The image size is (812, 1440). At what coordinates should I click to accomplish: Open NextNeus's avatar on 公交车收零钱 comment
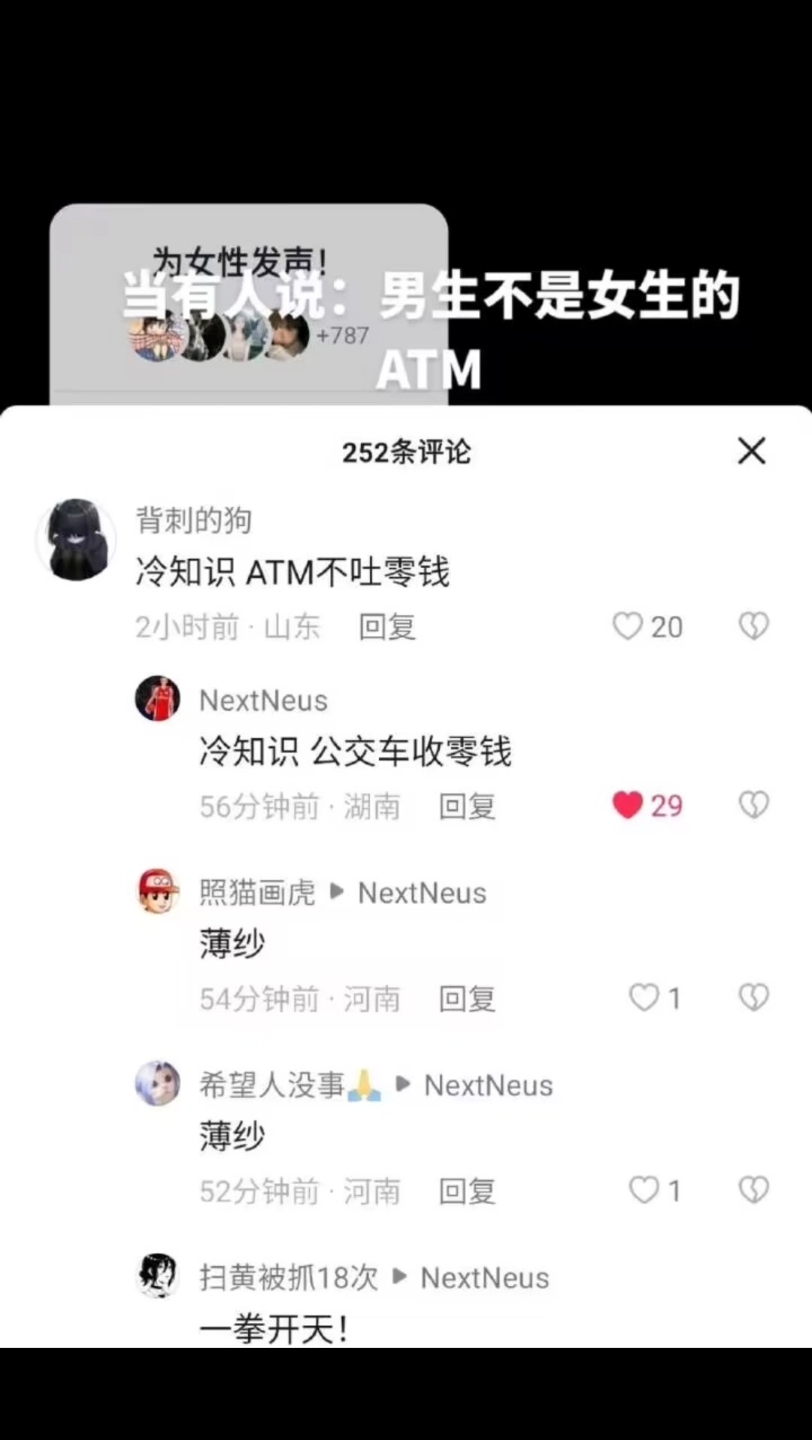point(158,699)
